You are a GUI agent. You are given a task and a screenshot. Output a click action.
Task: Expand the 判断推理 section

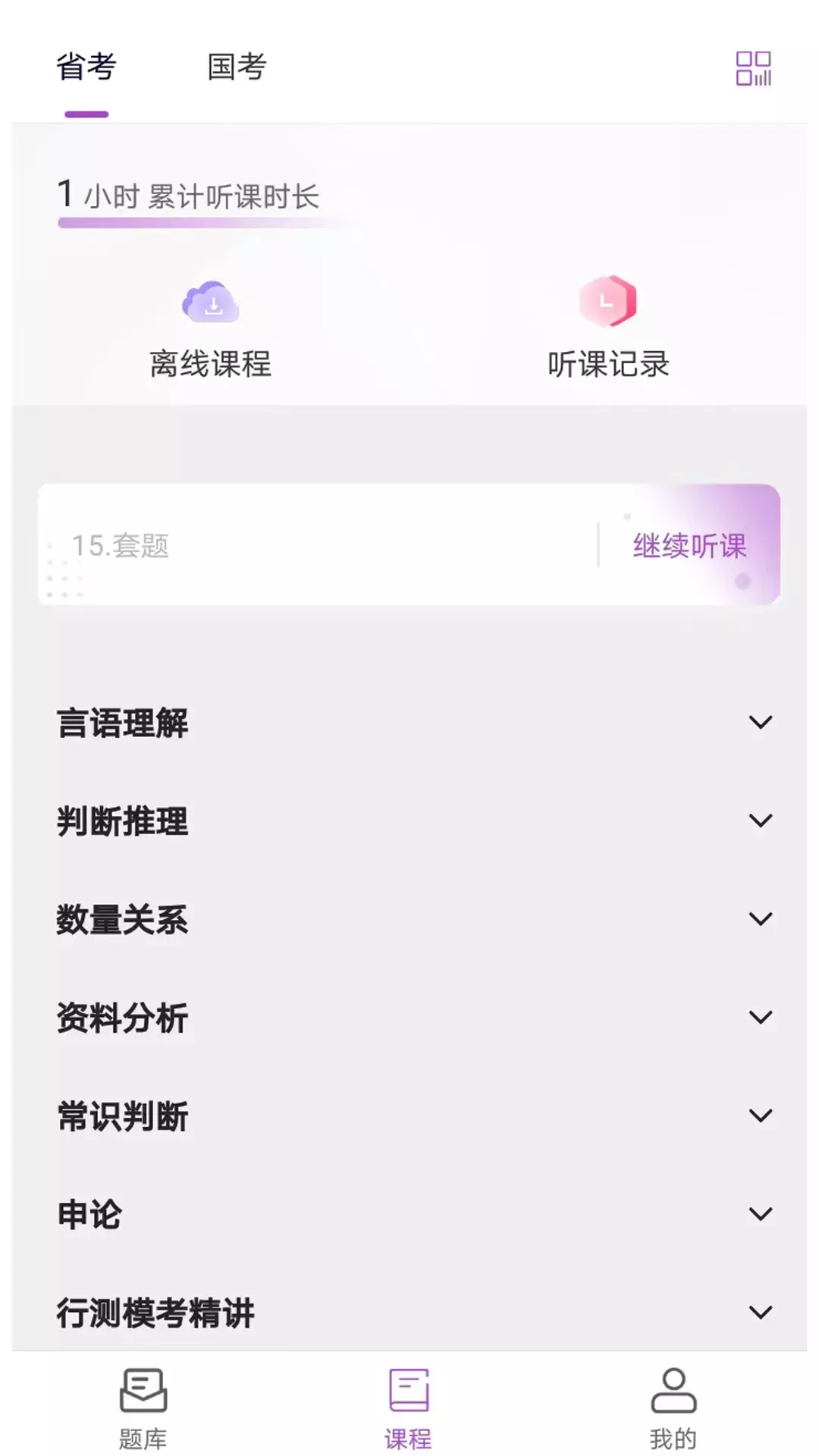click(x=409, y=821)
